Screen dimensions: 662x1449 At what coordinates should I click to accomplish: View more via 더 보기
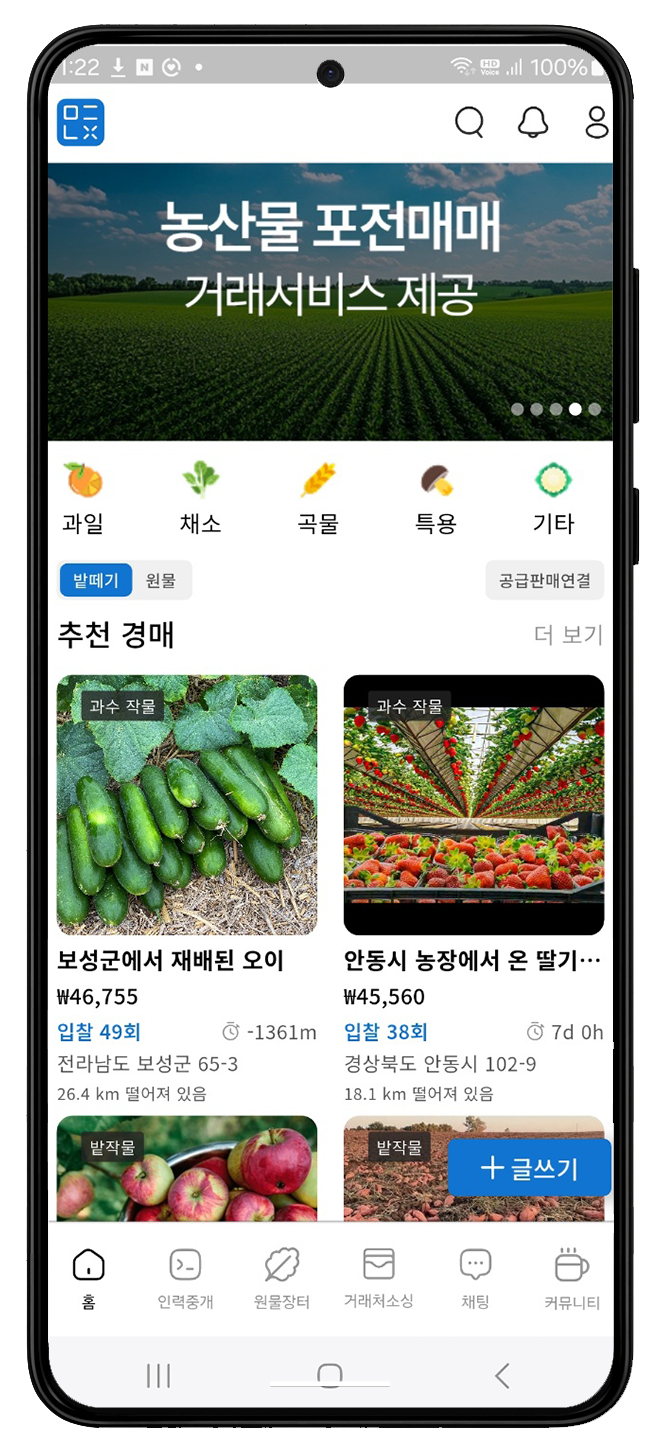[x=568, y=635]
